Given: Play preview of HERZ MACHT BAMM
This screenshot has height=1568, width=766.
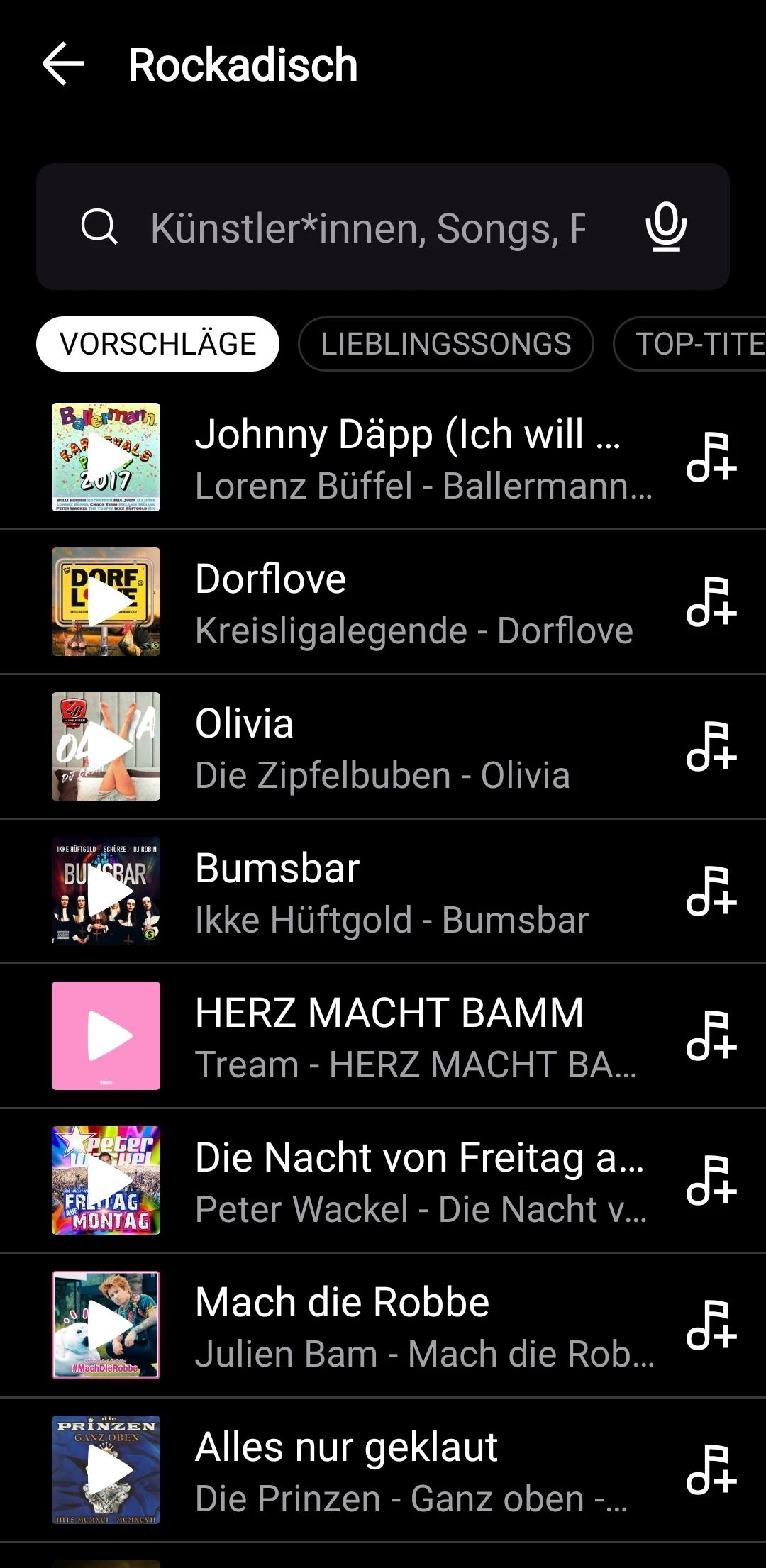Looking at the screenshot, I should point(106,1036).
